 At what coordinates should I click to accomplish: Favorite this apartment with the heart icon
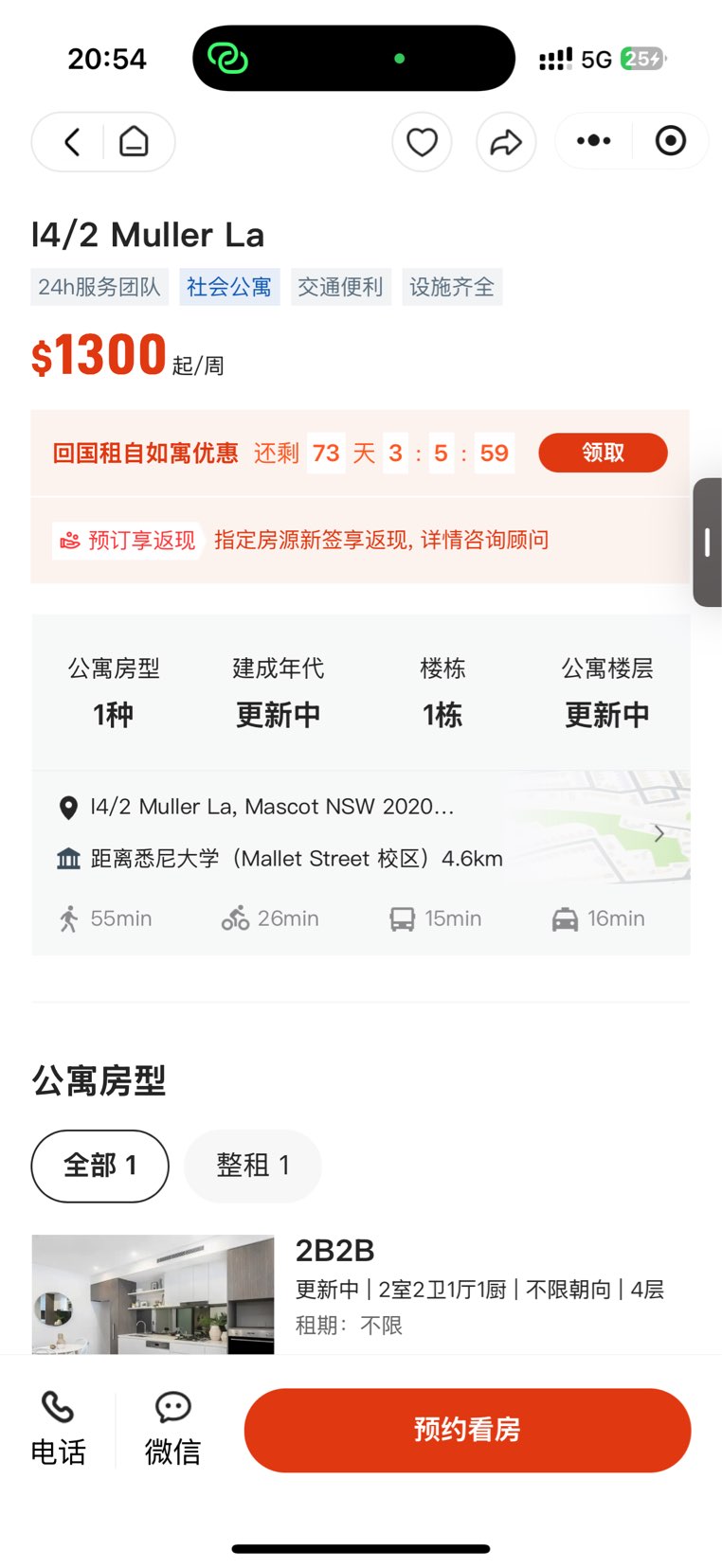coord(422,142)
